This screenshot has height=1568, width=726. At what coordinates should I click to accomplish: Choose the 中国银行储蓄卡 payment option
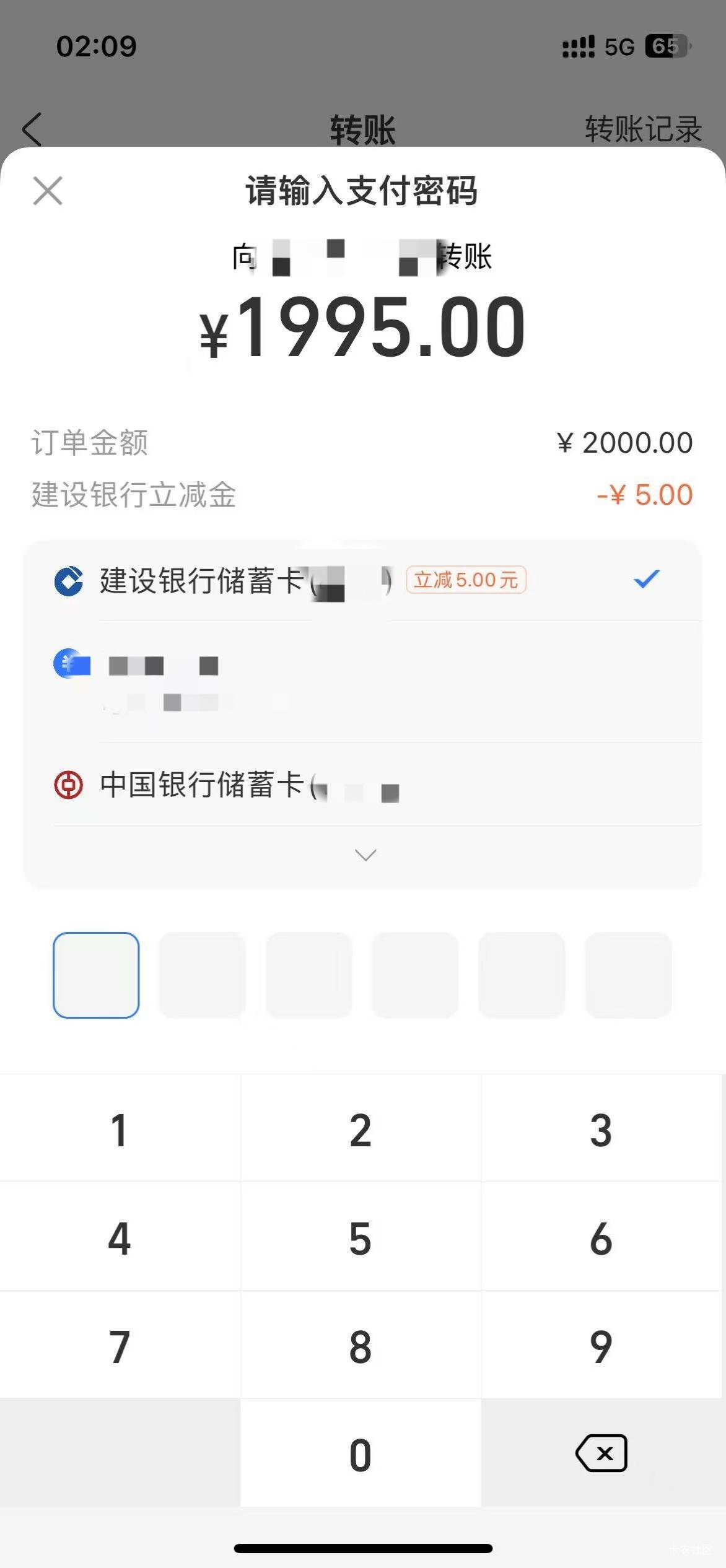point(362,785)
